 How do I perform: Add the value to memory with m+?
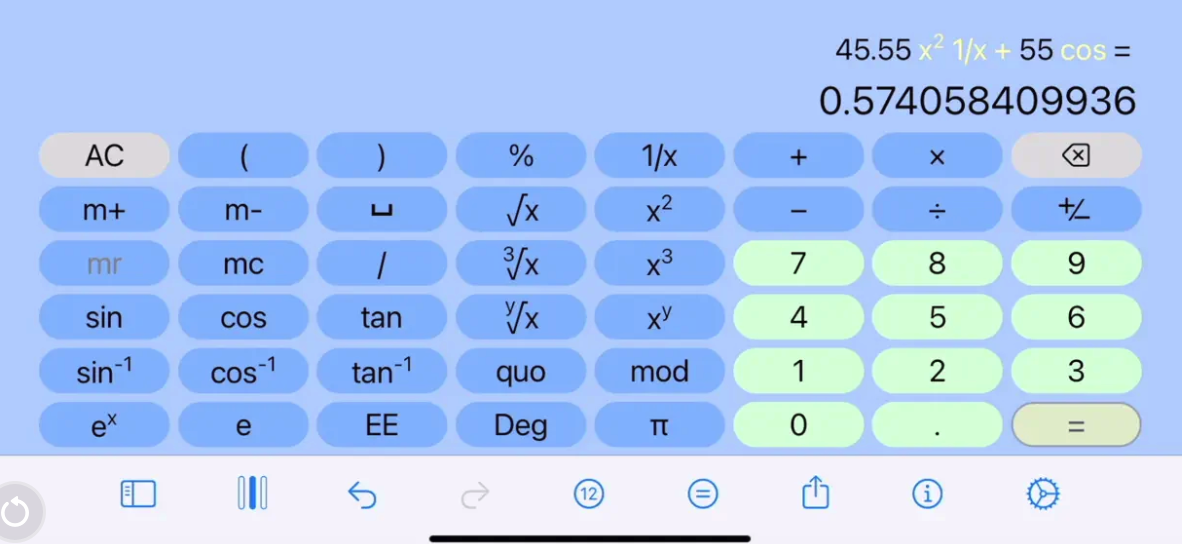pyautogui.click(x=104, y=210)
